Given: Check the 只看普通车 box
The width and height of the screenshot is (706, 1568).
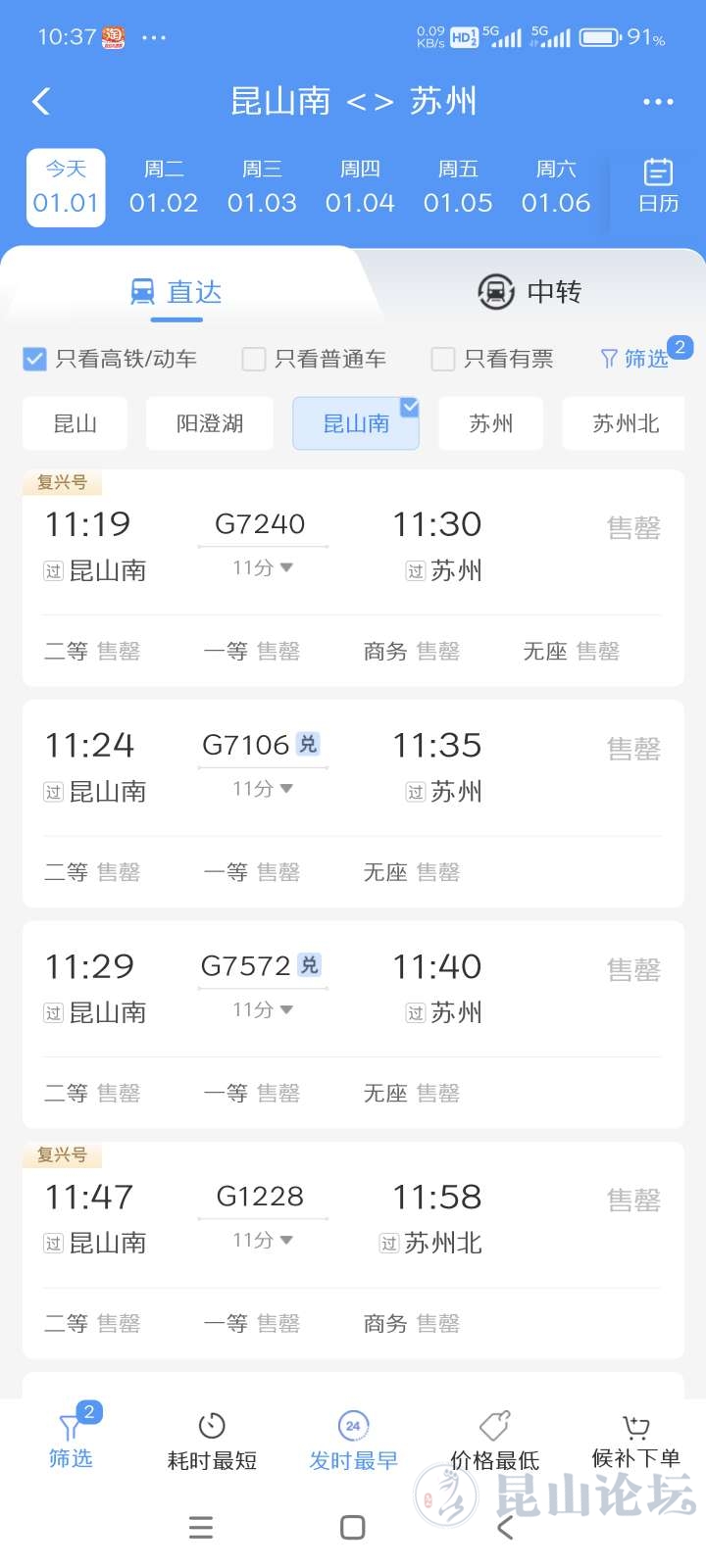Looking at the screenshot, I should [x=254, y=359].
